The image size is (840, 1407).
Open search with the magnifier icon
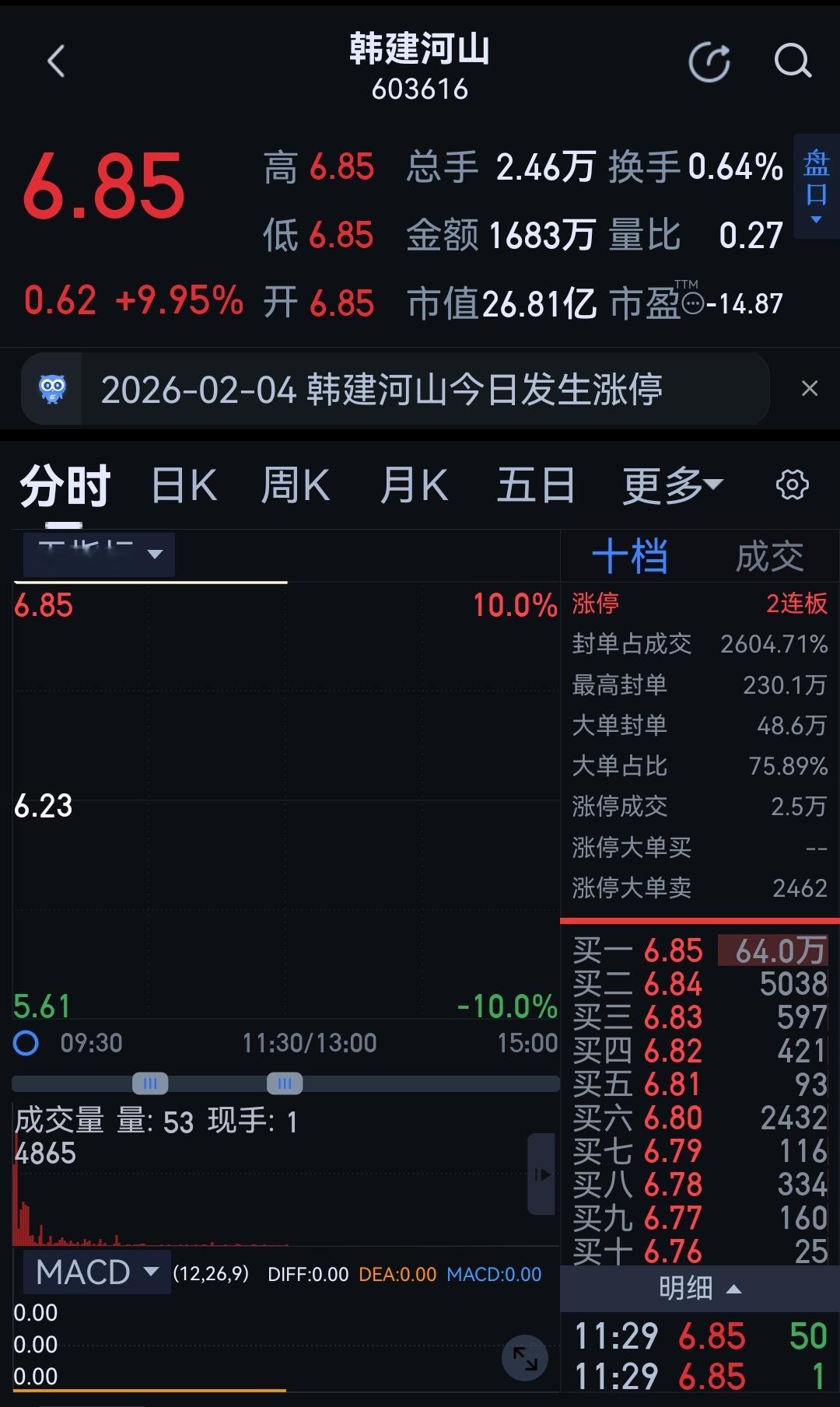pyautogui.click(x=793, y=62)
